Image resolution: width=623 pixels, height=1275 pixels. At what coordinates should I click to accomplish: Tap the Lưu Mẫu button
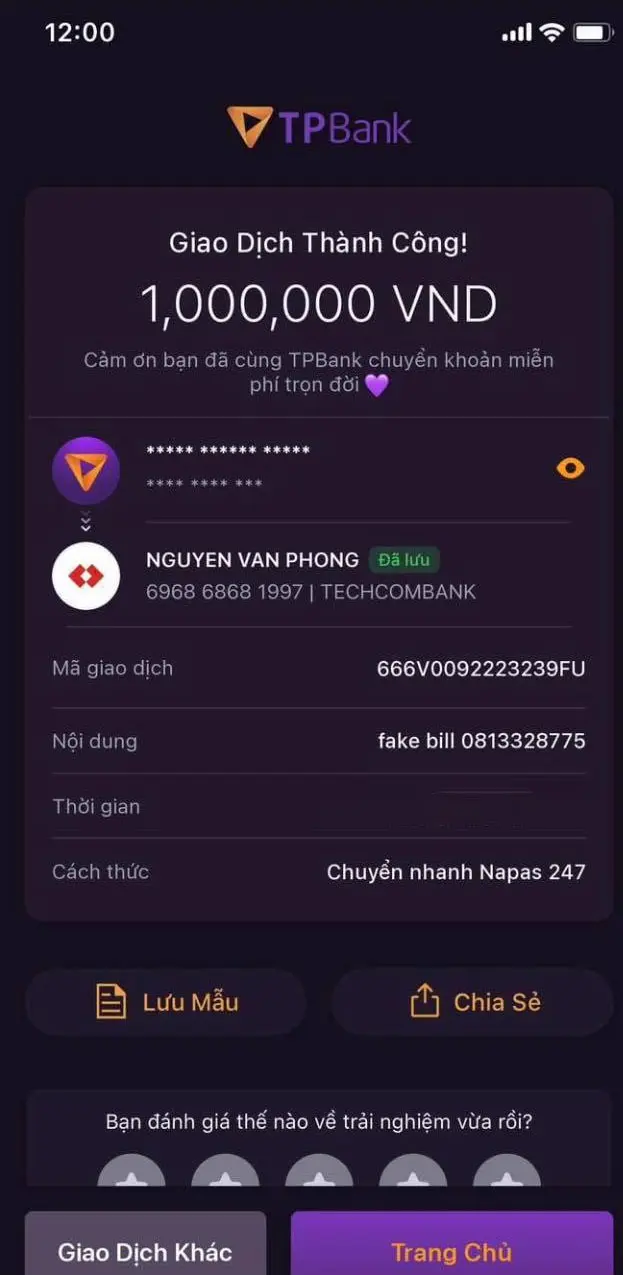pyautogui.click(x=166, y=1001)
